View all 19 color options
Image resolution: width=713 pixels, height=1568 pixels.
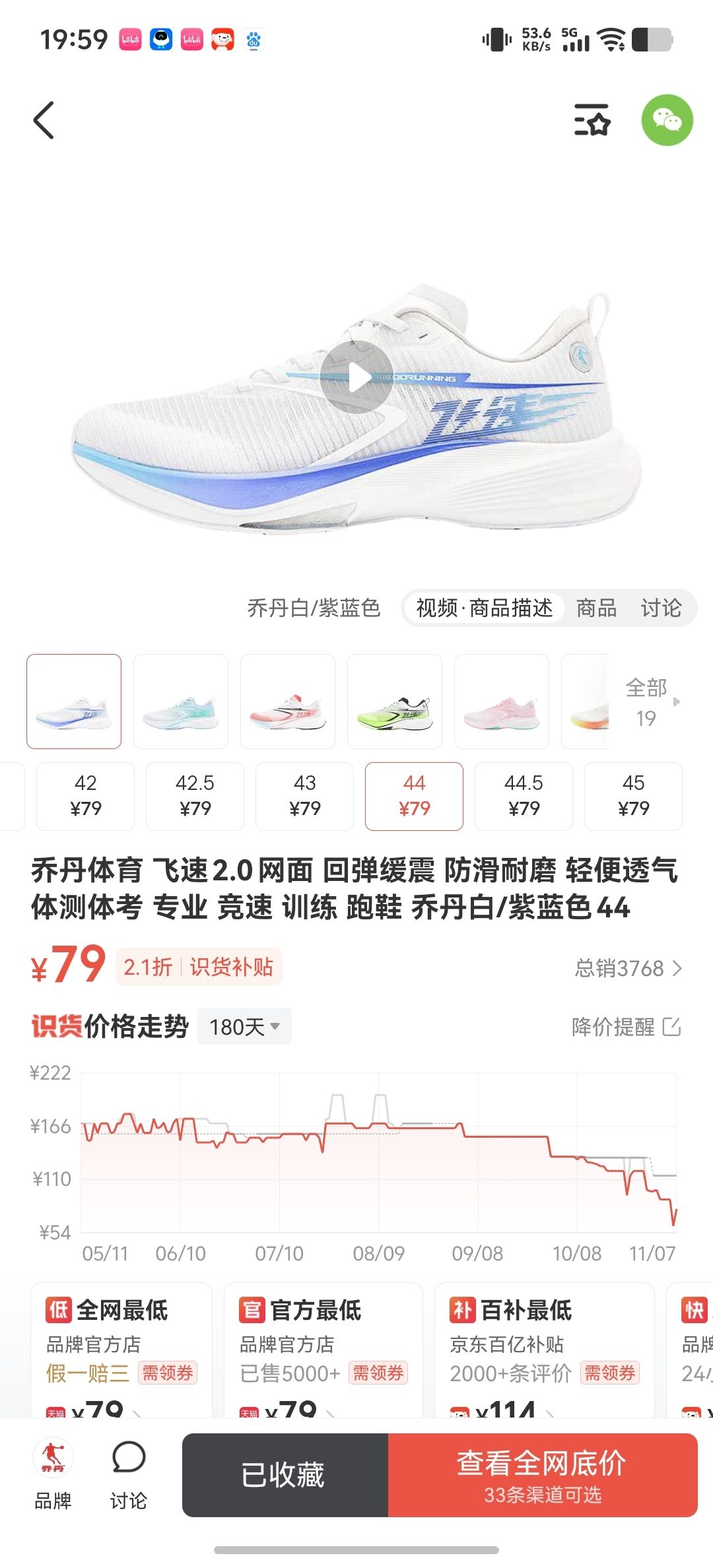pyautogui.click(x=648, y=702)
